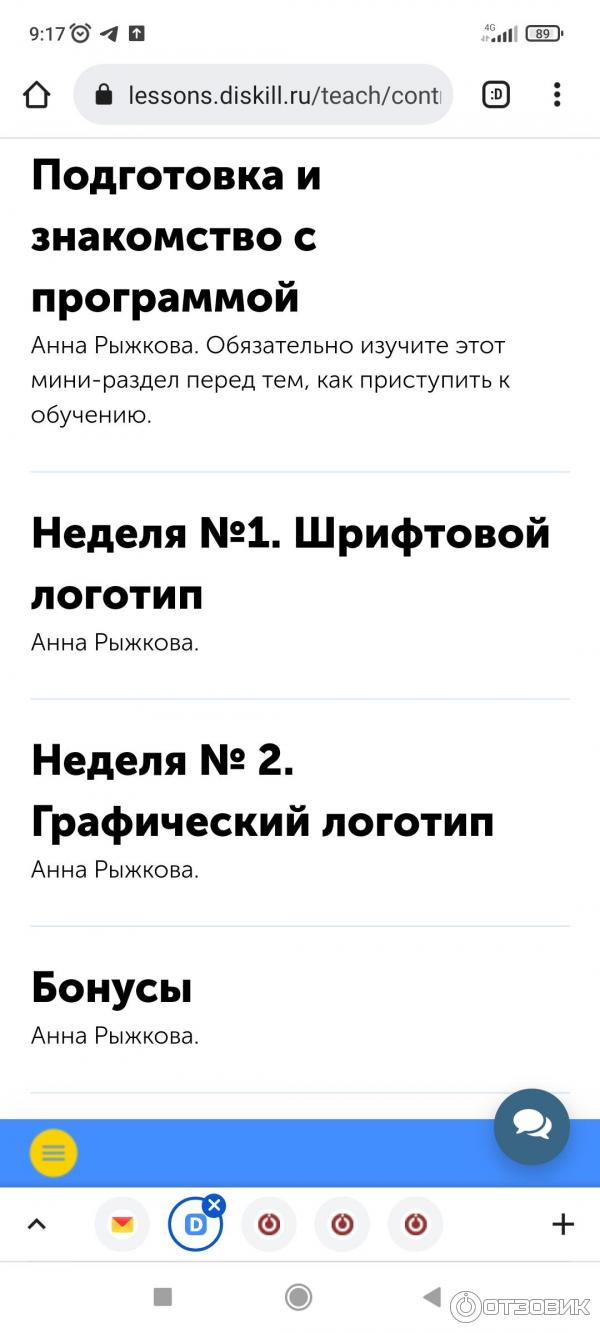Screen dimensions: 600x1333
Task: Open the Бонусы section
Action: click(x=111, y=989)
